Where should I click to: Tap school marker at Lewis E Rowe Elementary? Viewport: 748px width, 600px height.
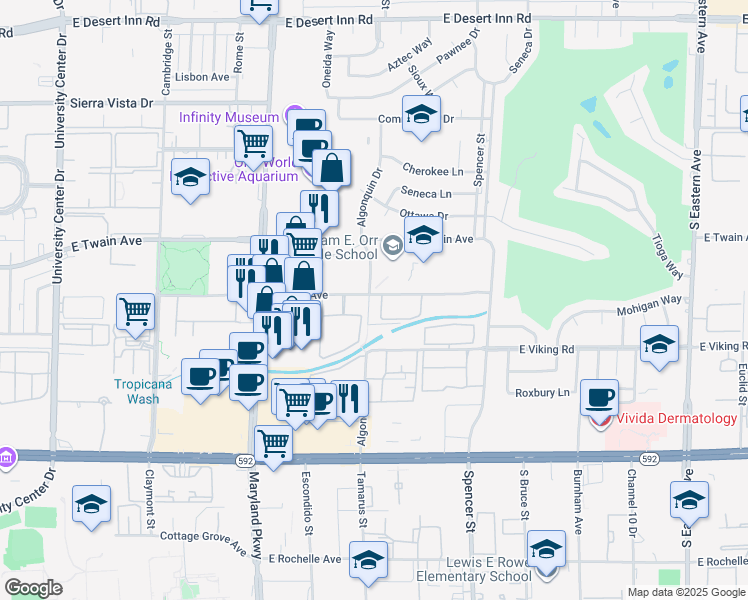pyautogui.click(x=547, y=548)
